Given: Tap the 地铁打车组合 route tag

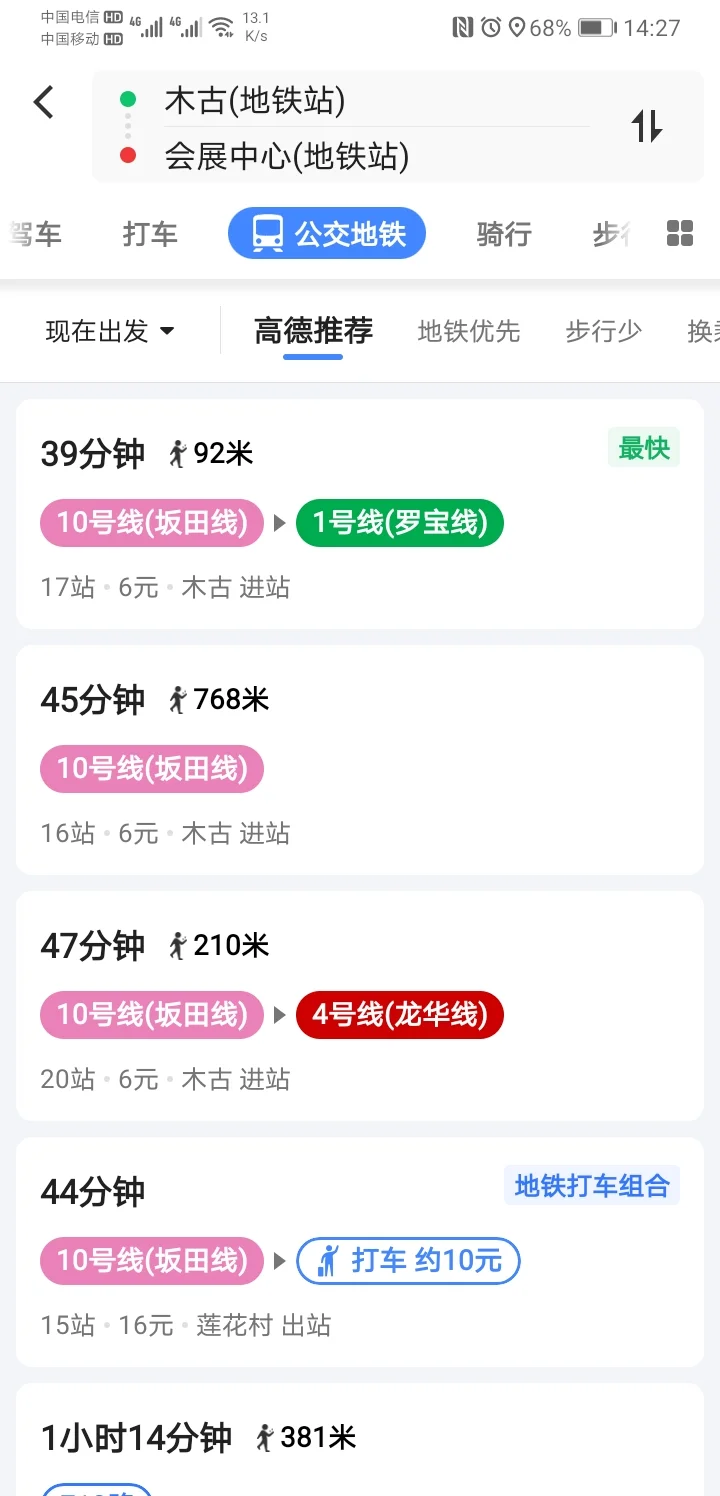Looking at the screenshot, I should tap(591, 1184).
